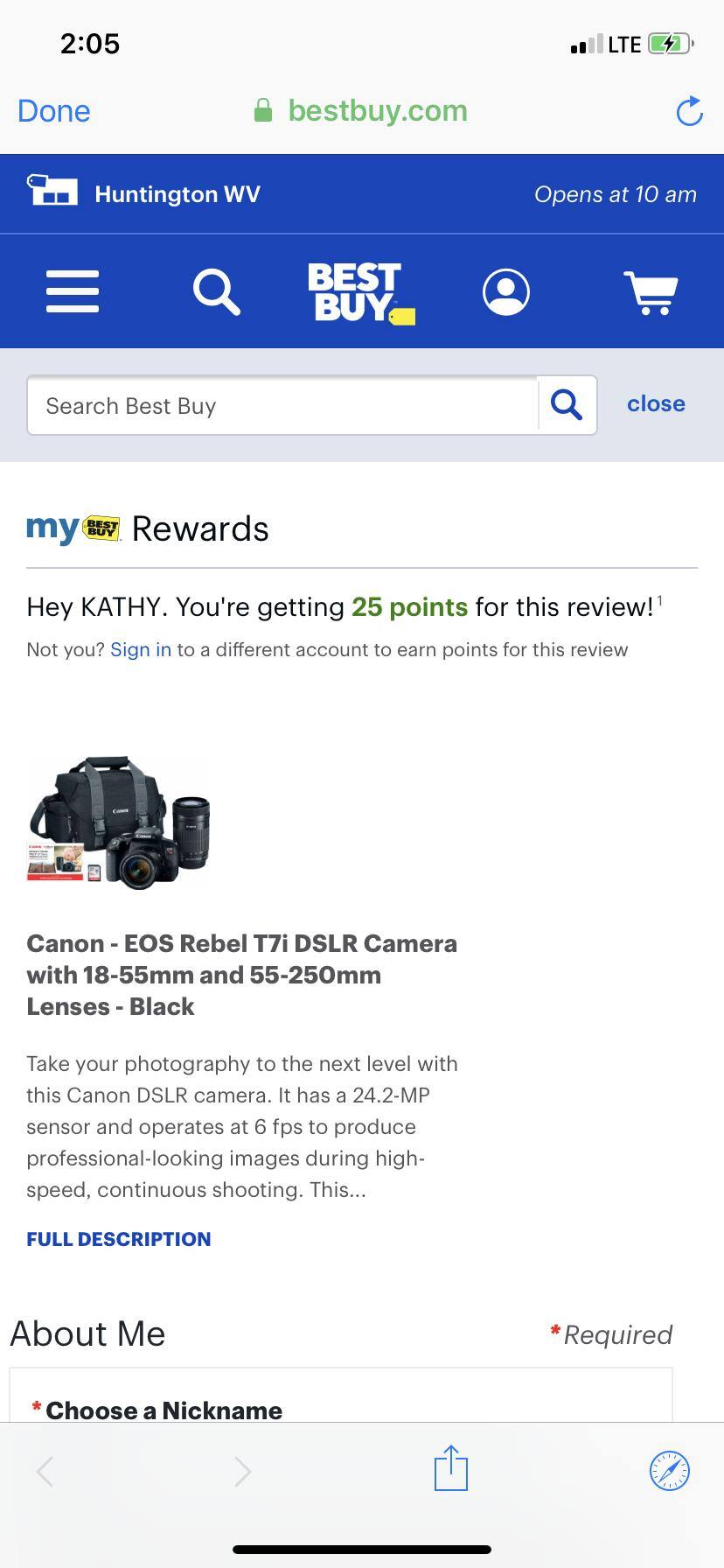Expand the product details with Full Description
Viewport: 724px width, 1568px height.
click(119, 1238)
